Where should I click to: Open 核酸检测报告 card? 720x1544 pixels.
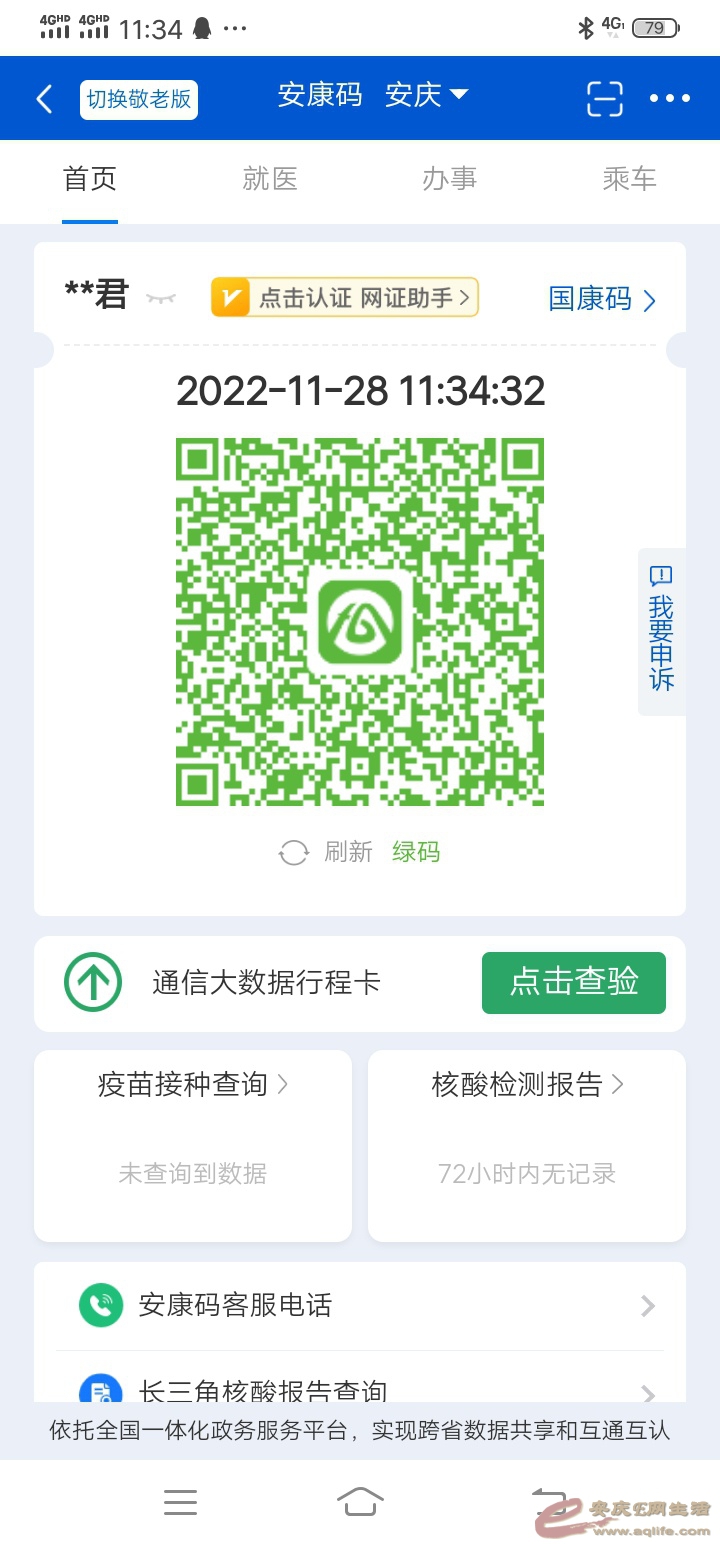[x=527, y=1085]
